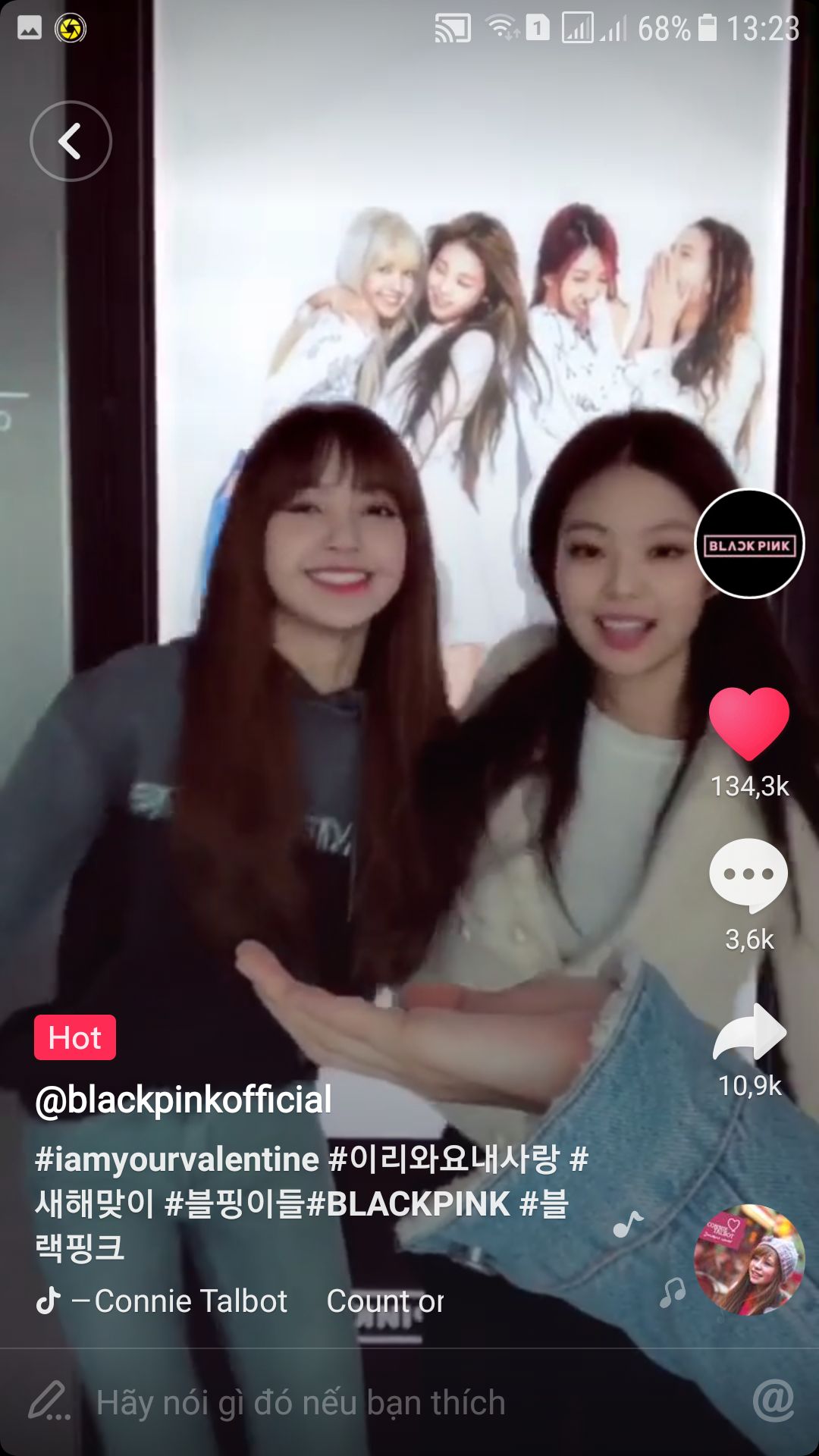
Task: Open the comments bubble
Action: pyautogui.click(x=748, y=875)
